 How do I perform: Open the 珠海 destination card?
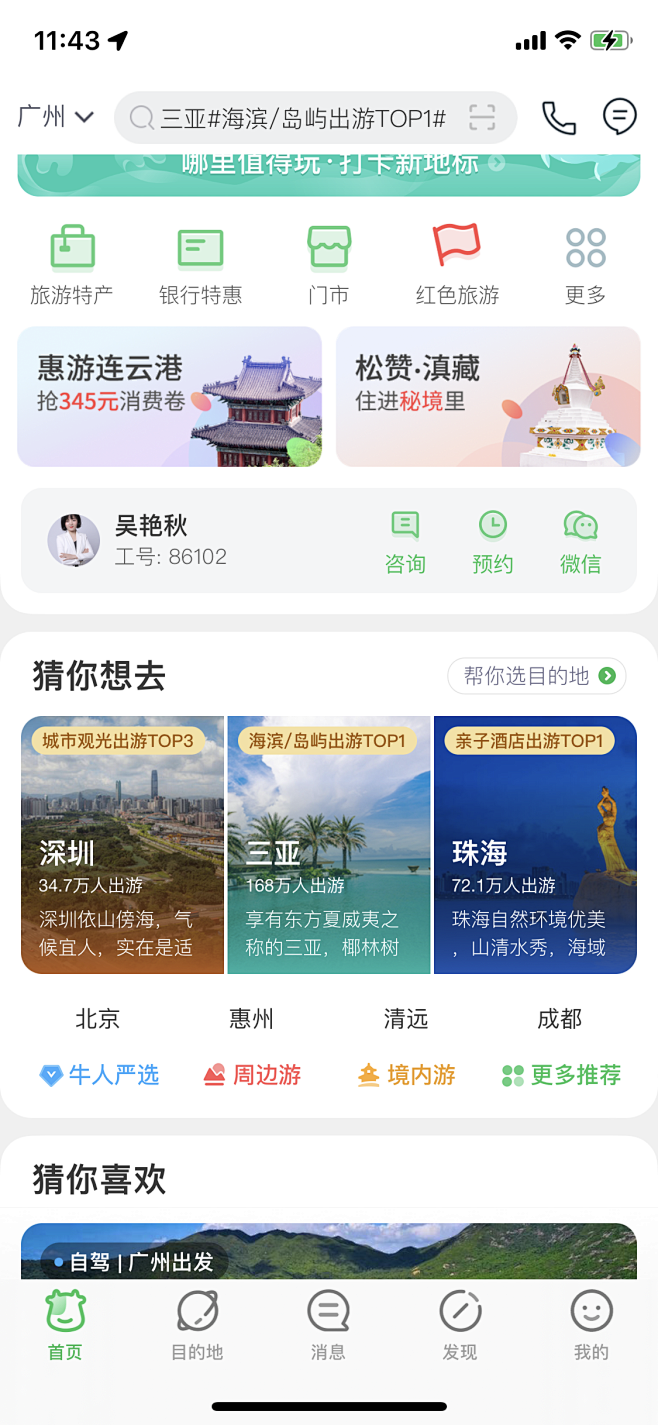[x=535, y=845]
